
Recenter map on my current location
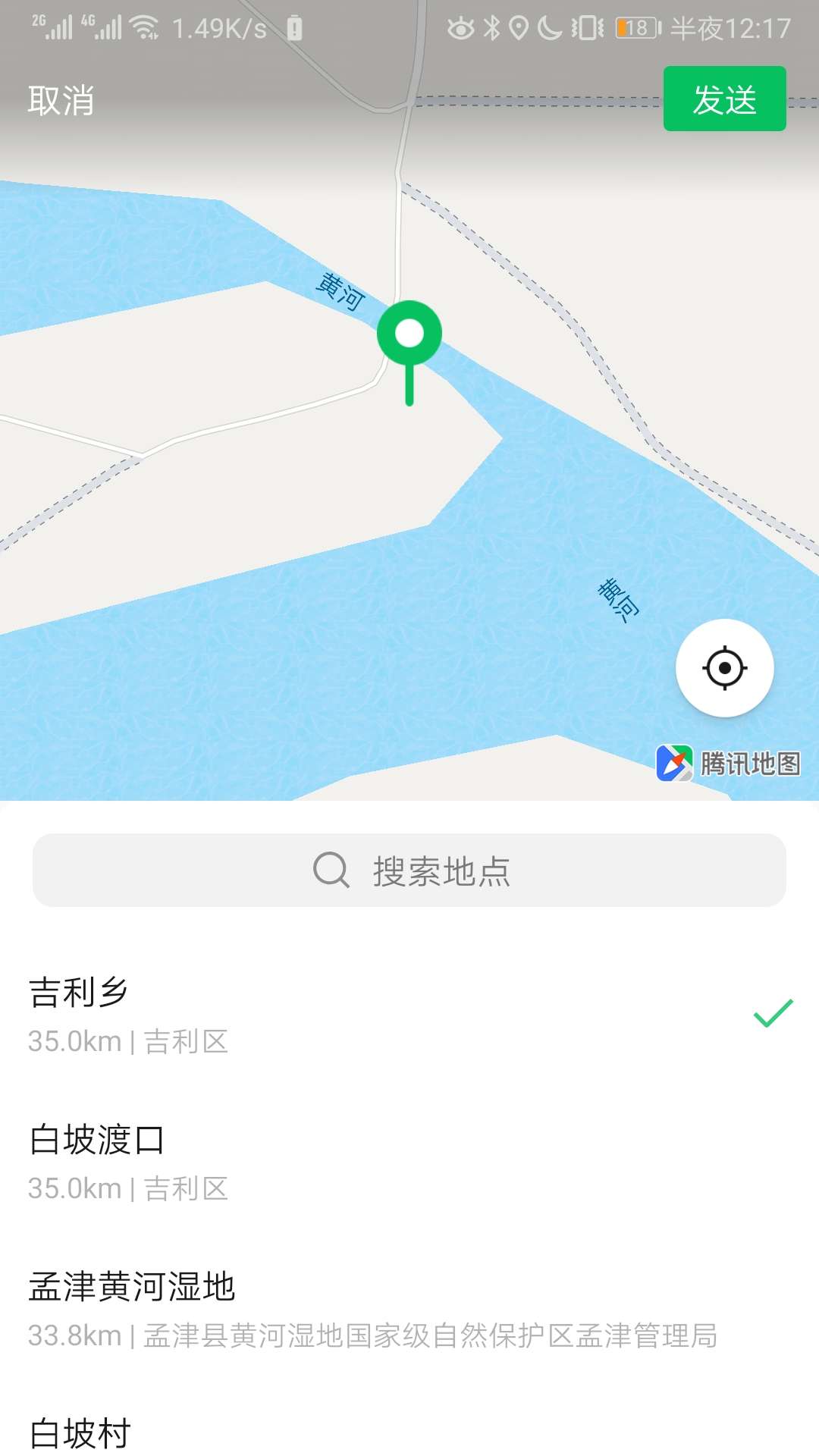tap(724, 668)
